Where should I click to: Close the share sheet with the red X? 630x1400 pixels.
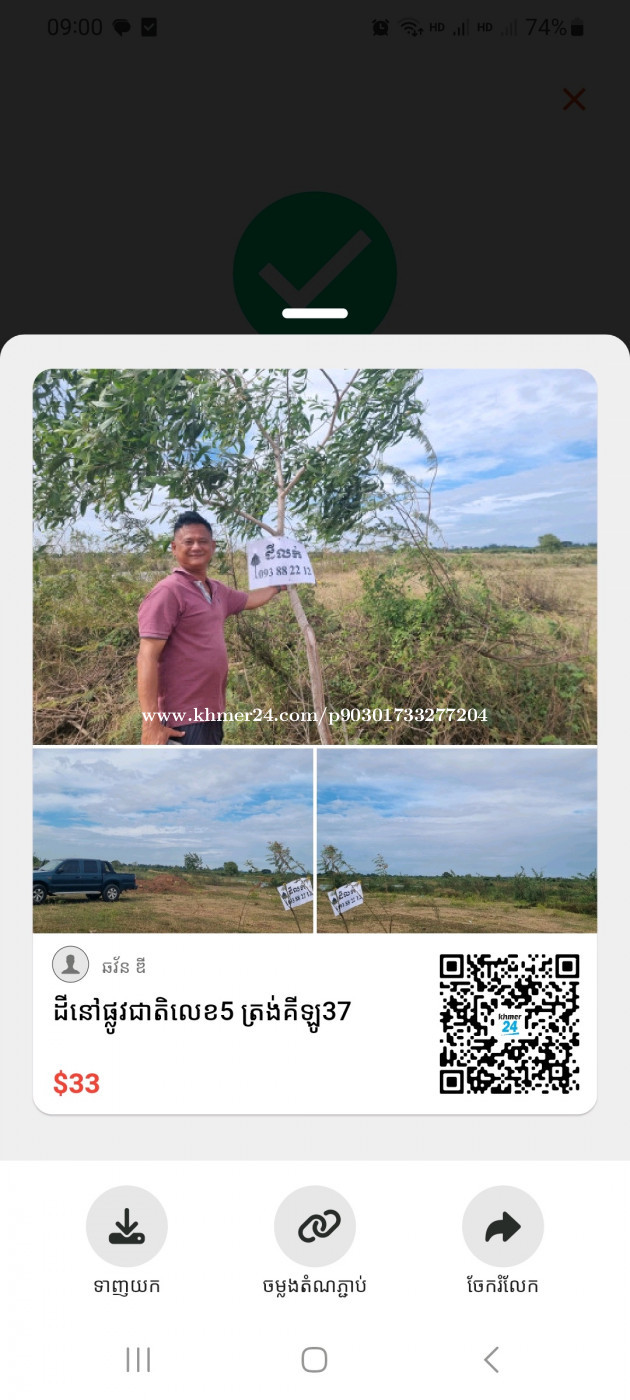[574, 99]
